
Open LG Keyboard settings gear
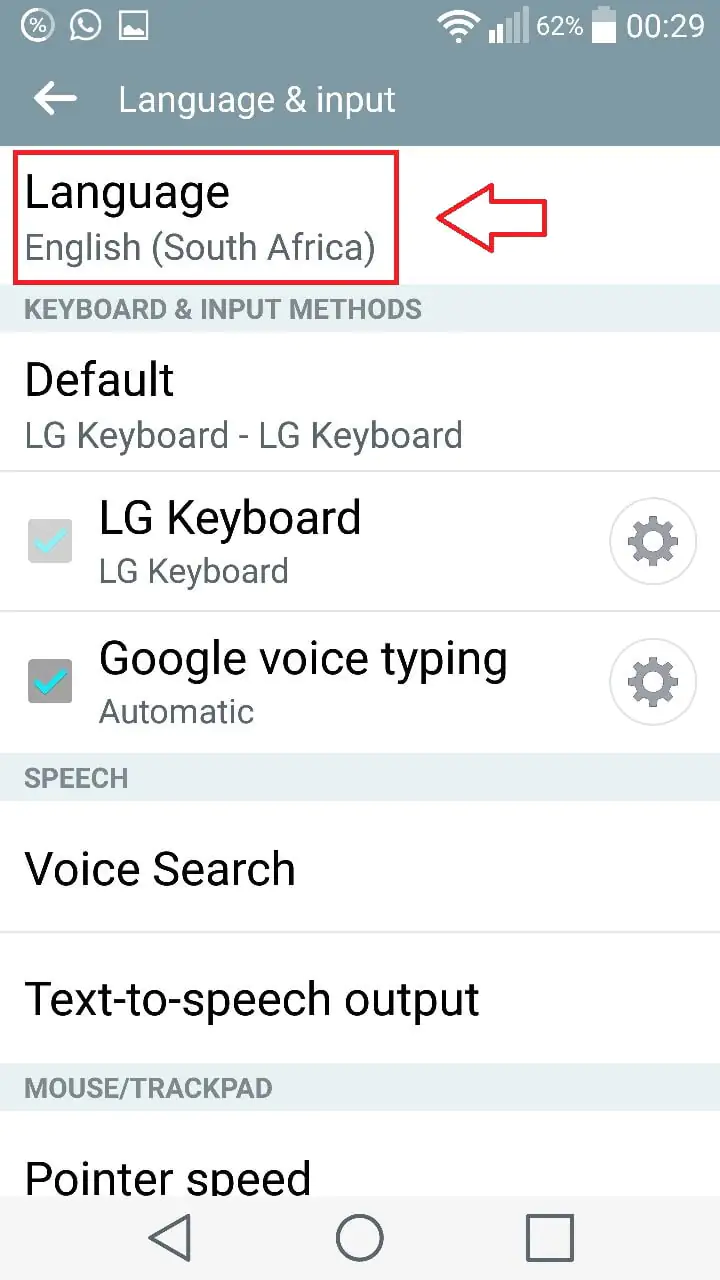pos(652,542)
